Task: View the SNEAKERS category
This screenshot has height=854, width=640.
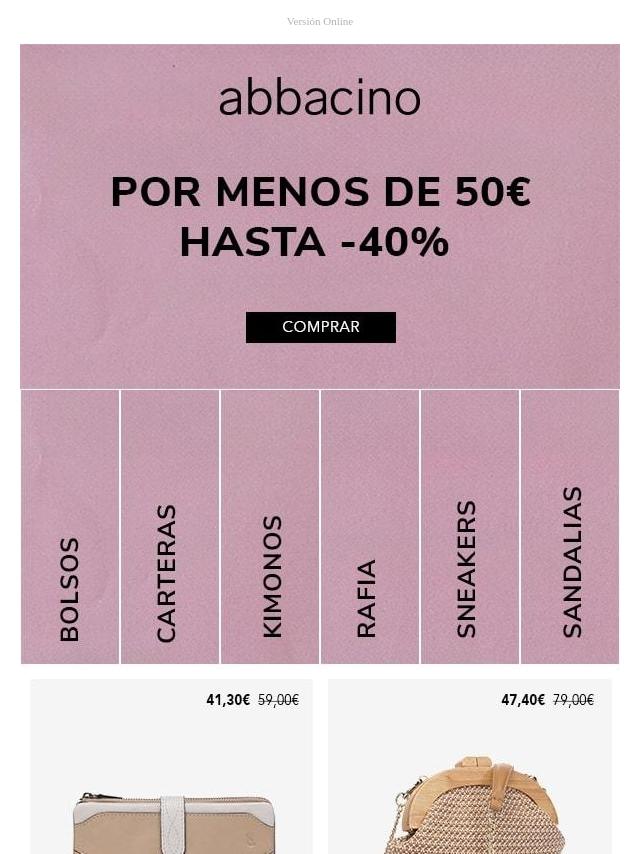Action: (x=469, y=527)
